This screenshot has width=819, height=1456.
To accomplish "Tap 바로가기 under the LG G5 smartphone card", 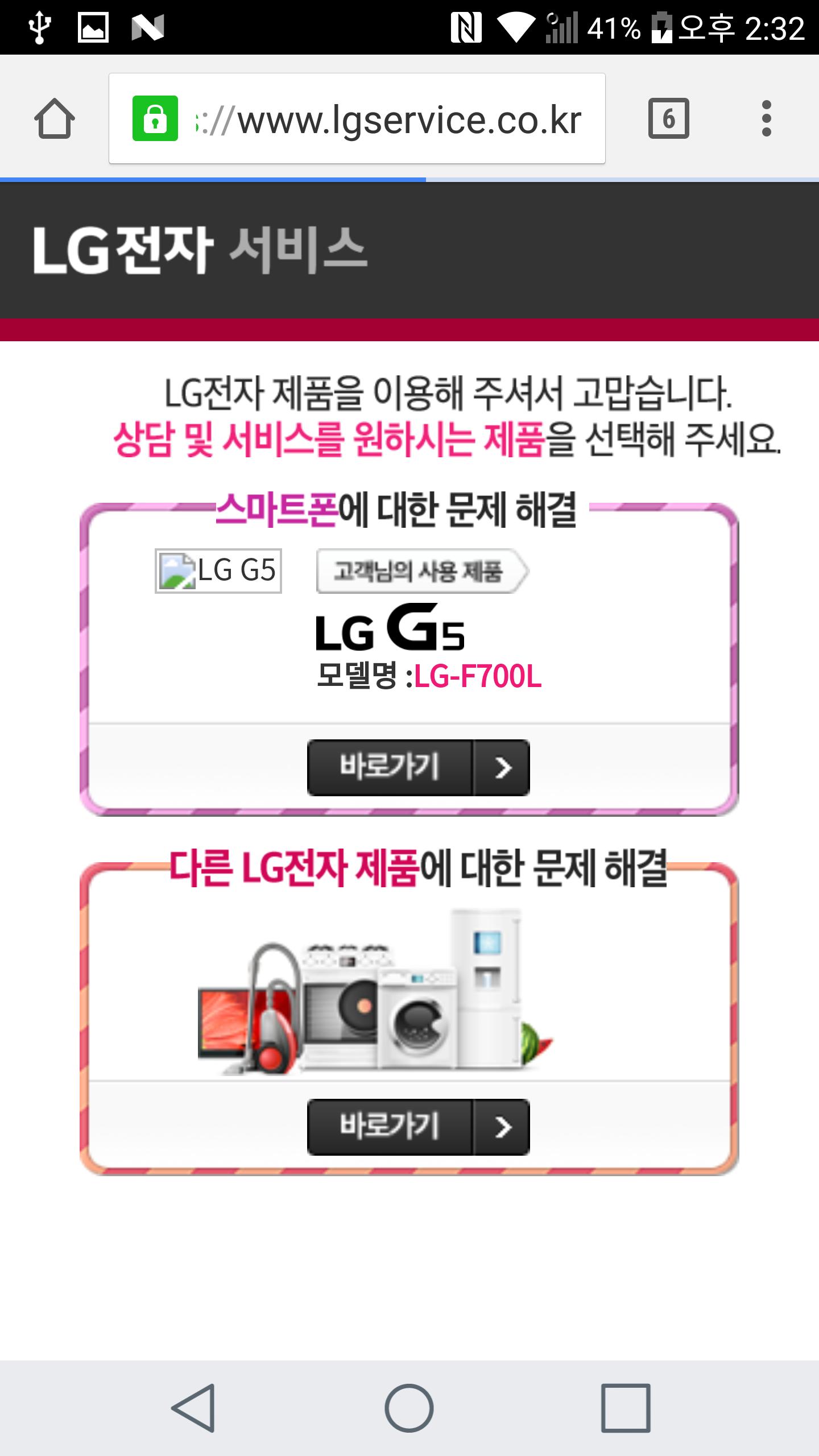I will pos(418,767).
